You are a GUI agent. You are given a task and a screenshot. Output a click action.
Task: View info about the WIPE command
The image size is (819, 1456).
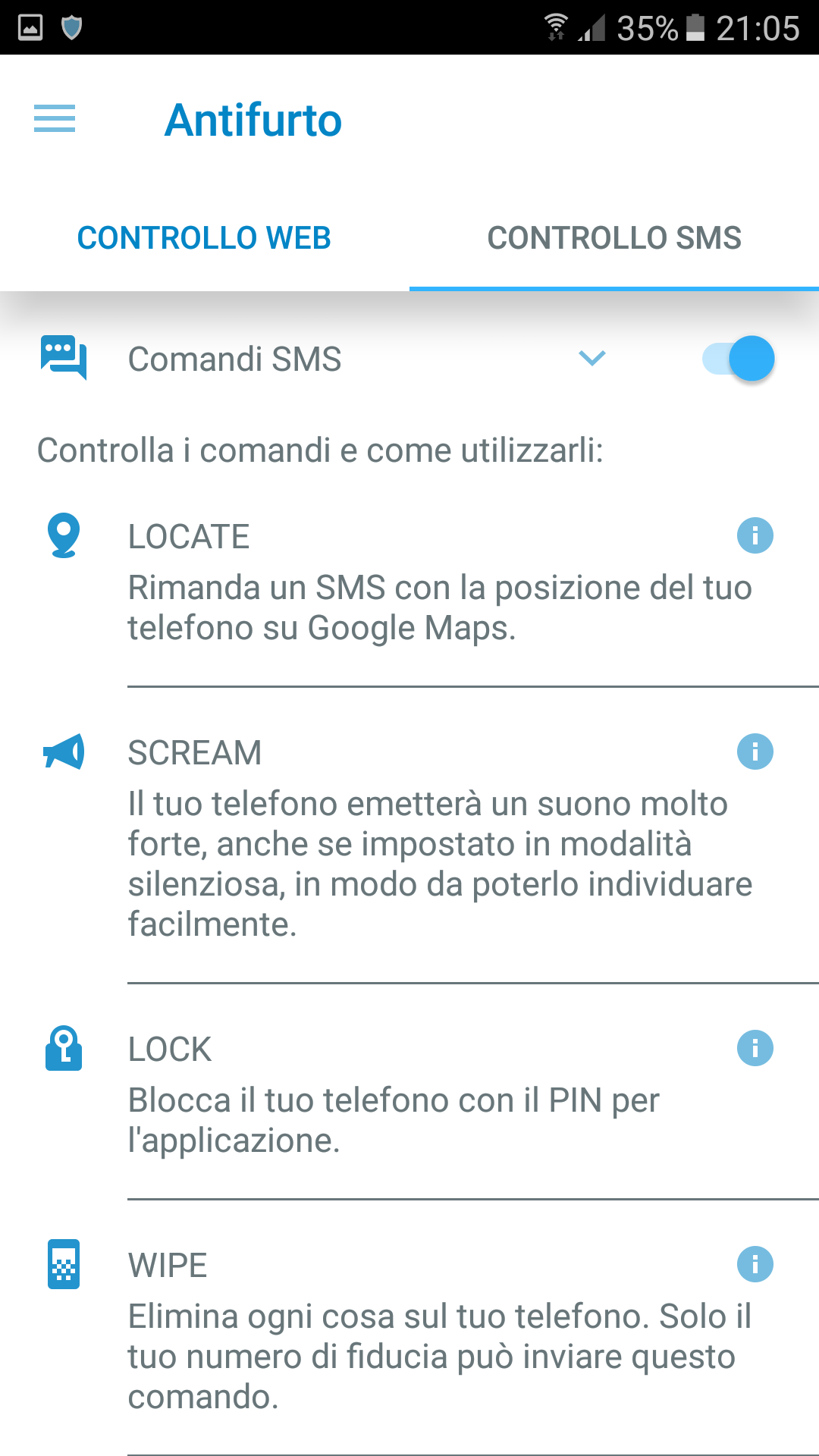tap(755, 1265)
